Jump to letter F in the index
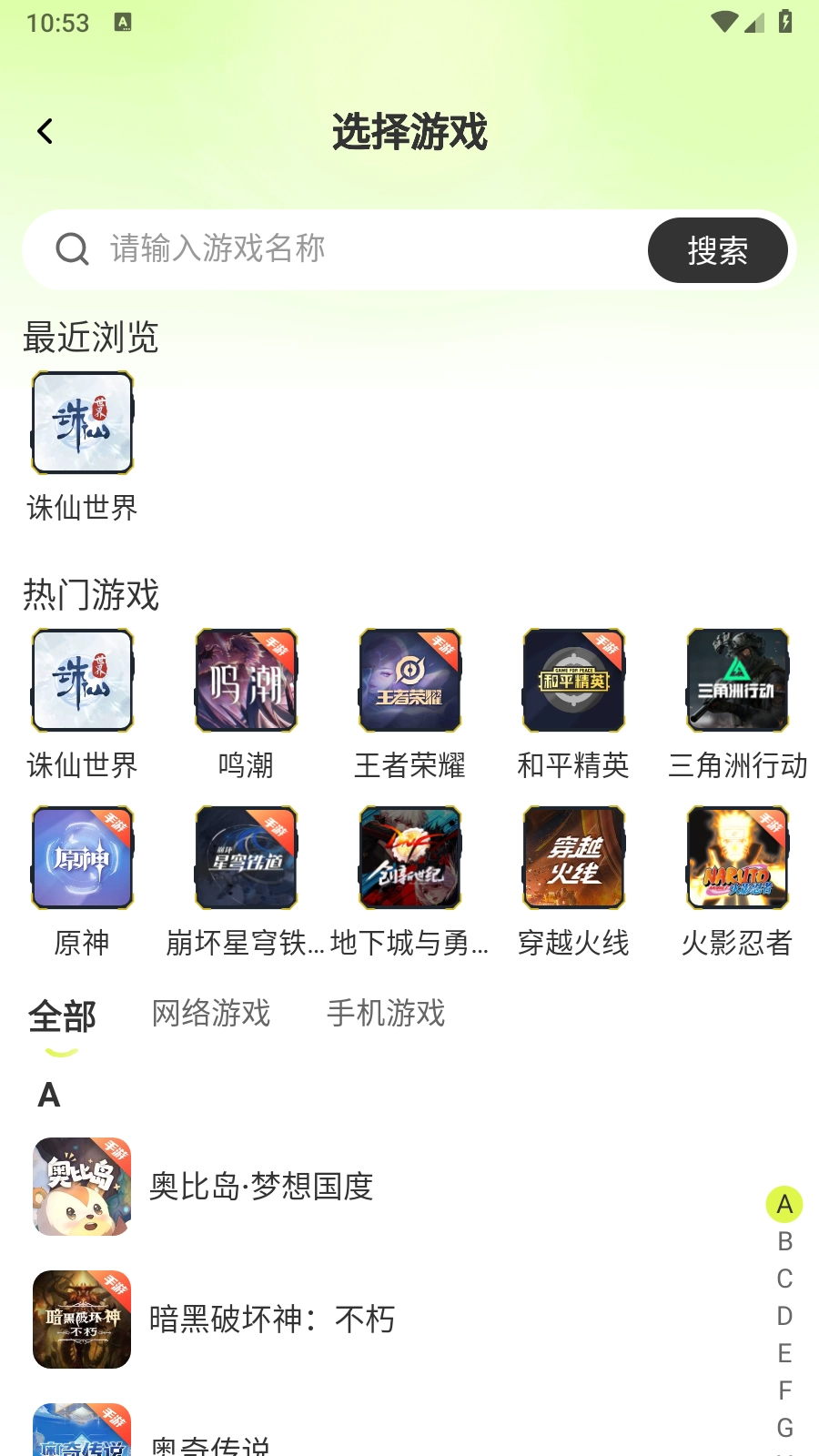The height and width of the screenshot is (1456, 819). coord(784,1390)
